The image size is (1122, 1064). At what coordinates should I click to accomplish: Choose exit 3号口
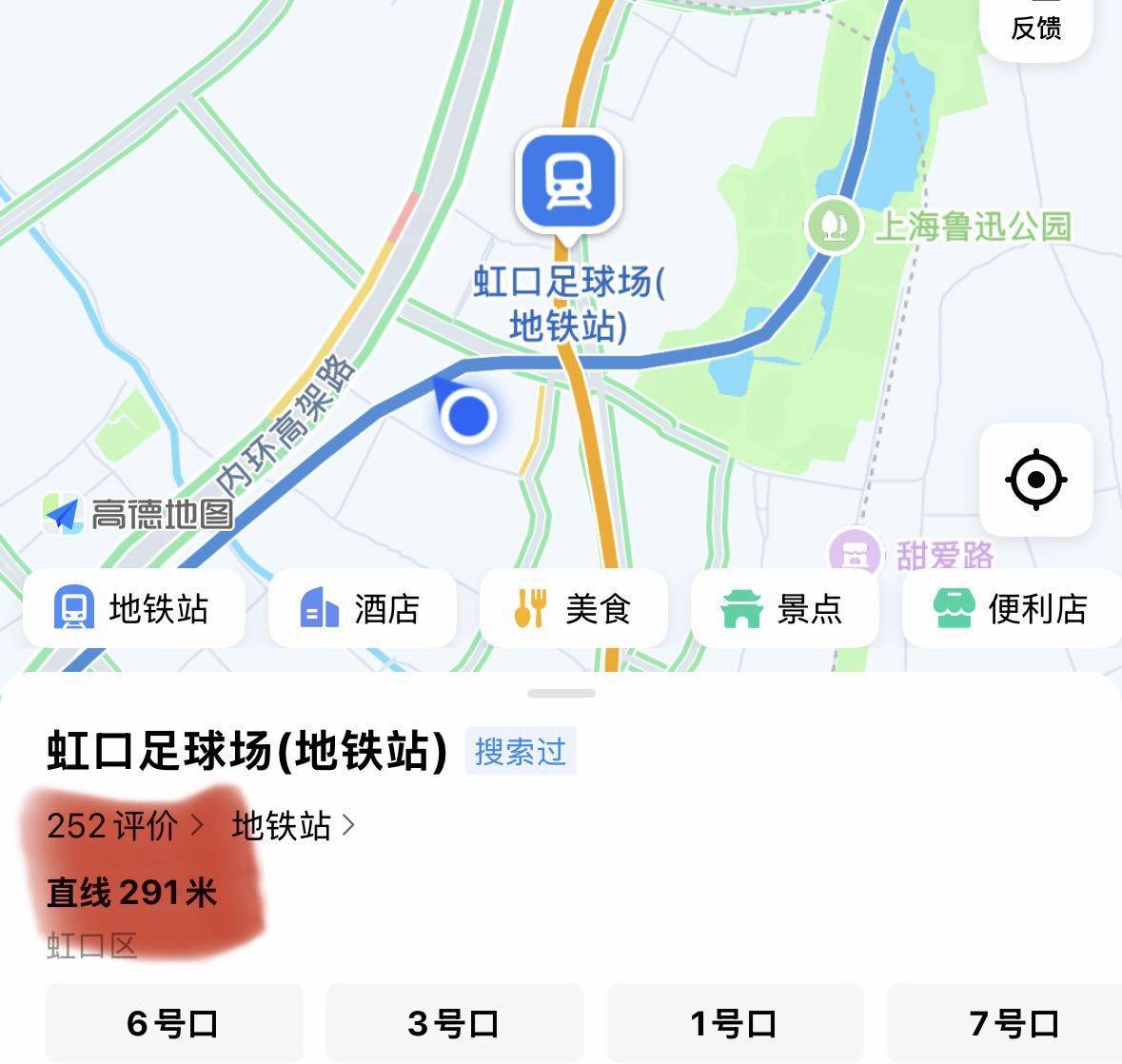point(454,1022)
